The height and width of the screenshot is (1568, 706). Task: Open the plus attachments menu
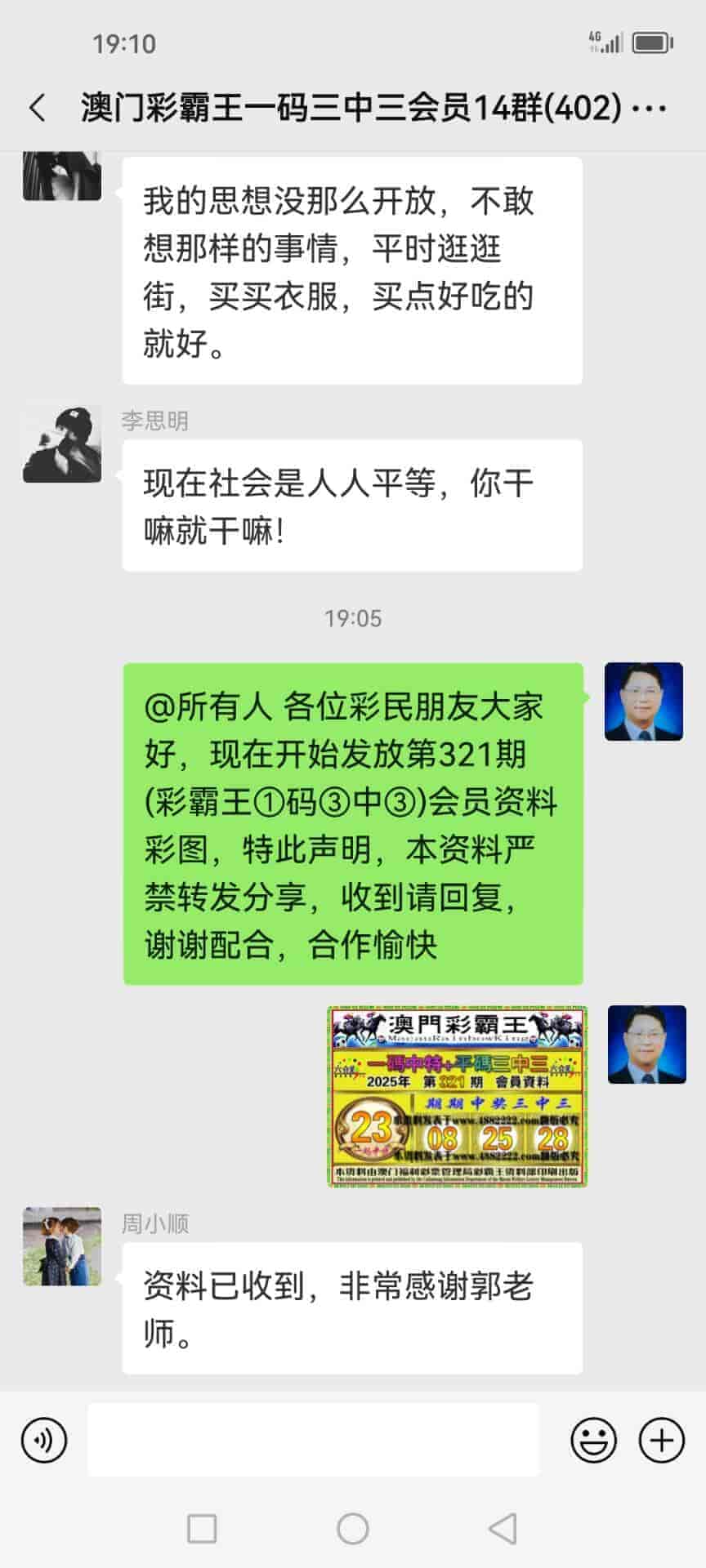661,1441
